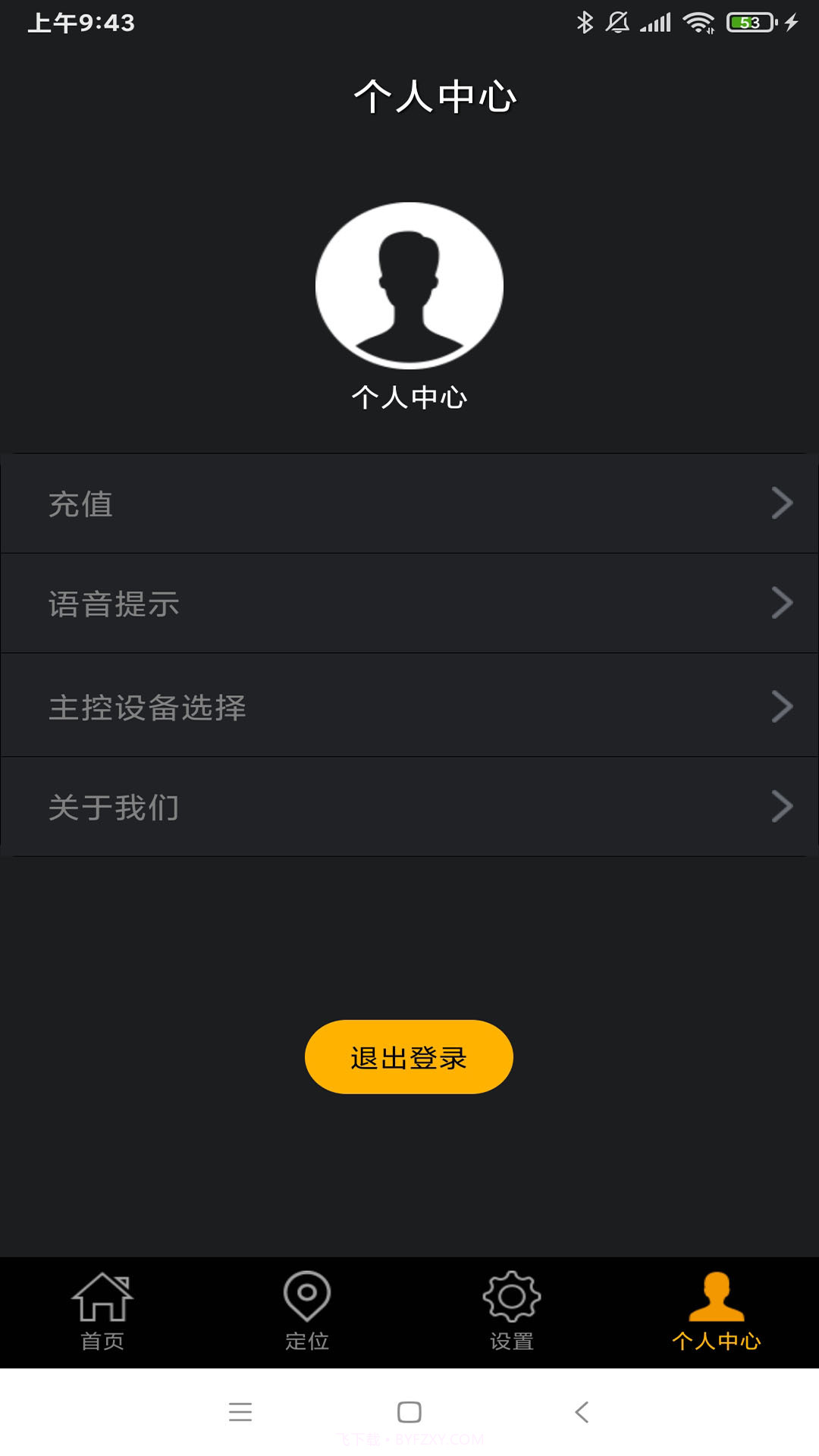Expand the arrow beside 语音提示
The height and width of the screenshot is (1456, 819).
783,604
